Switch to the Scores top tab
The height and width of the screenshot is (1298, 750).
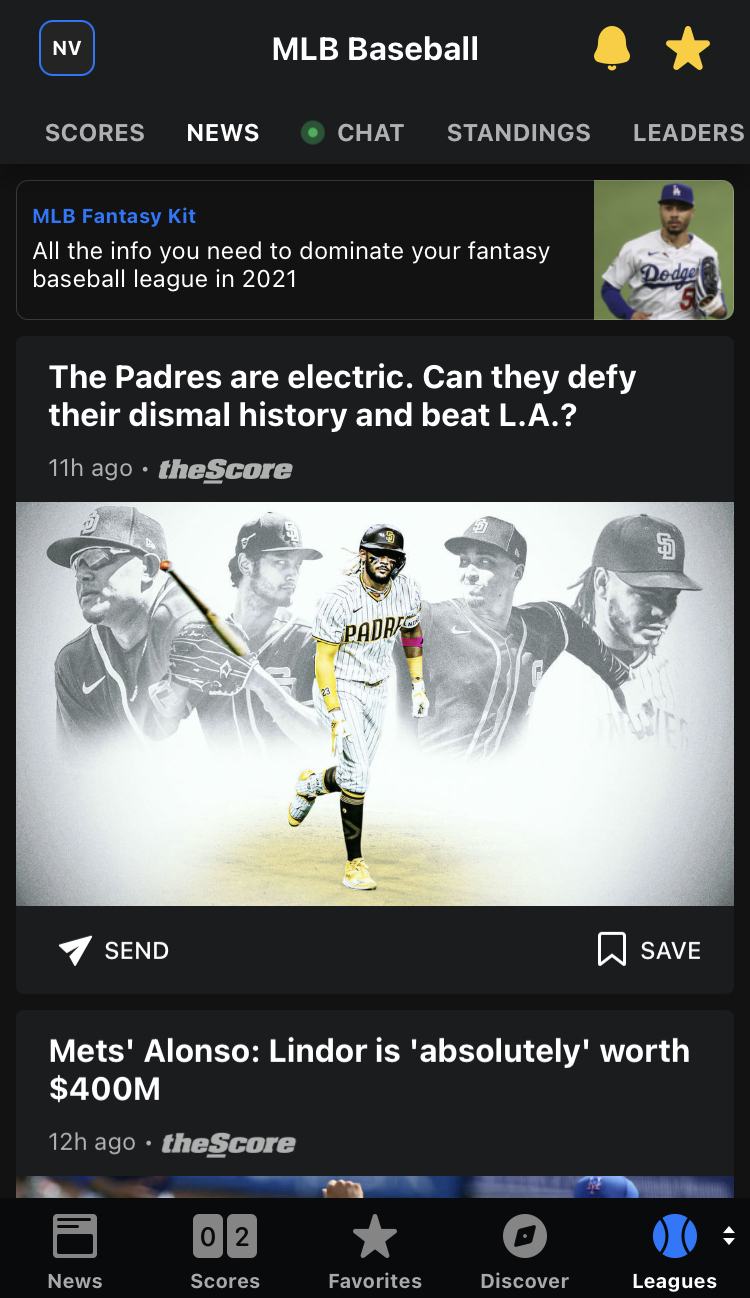point(95,133)
